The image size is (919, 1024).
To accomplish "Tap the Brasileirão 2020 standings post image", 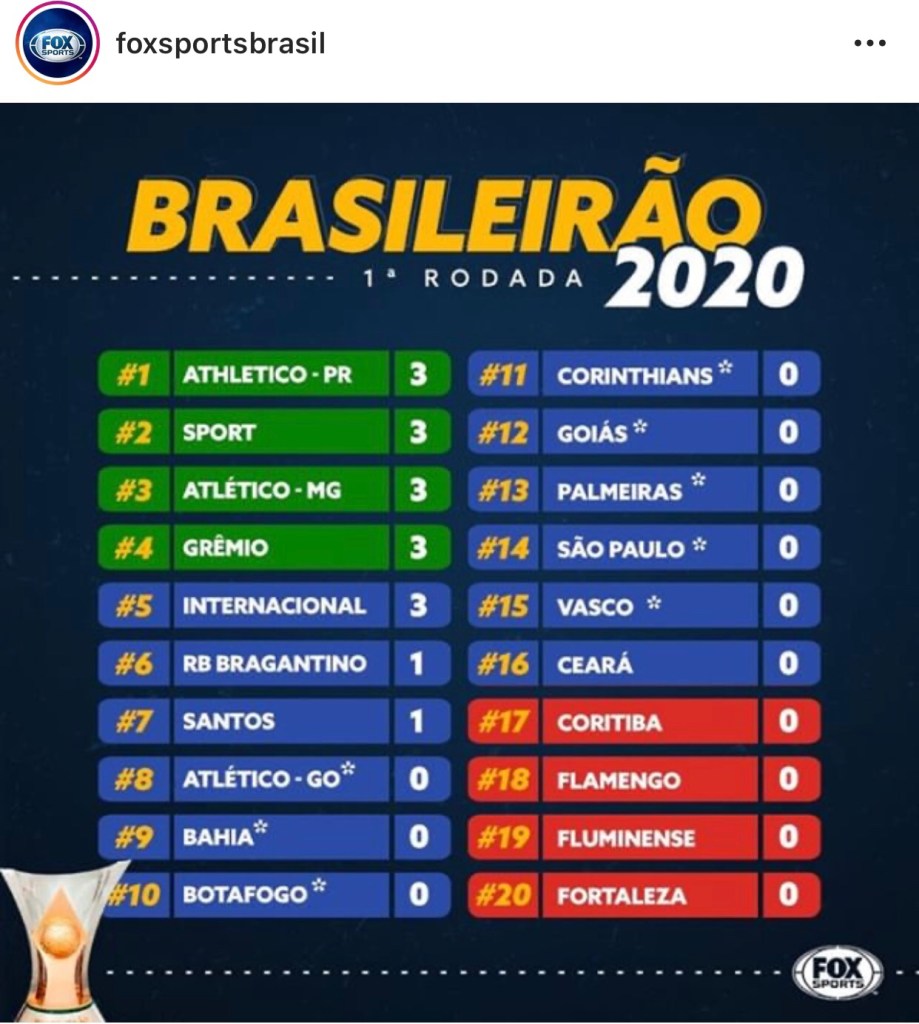I will (460, 560).
